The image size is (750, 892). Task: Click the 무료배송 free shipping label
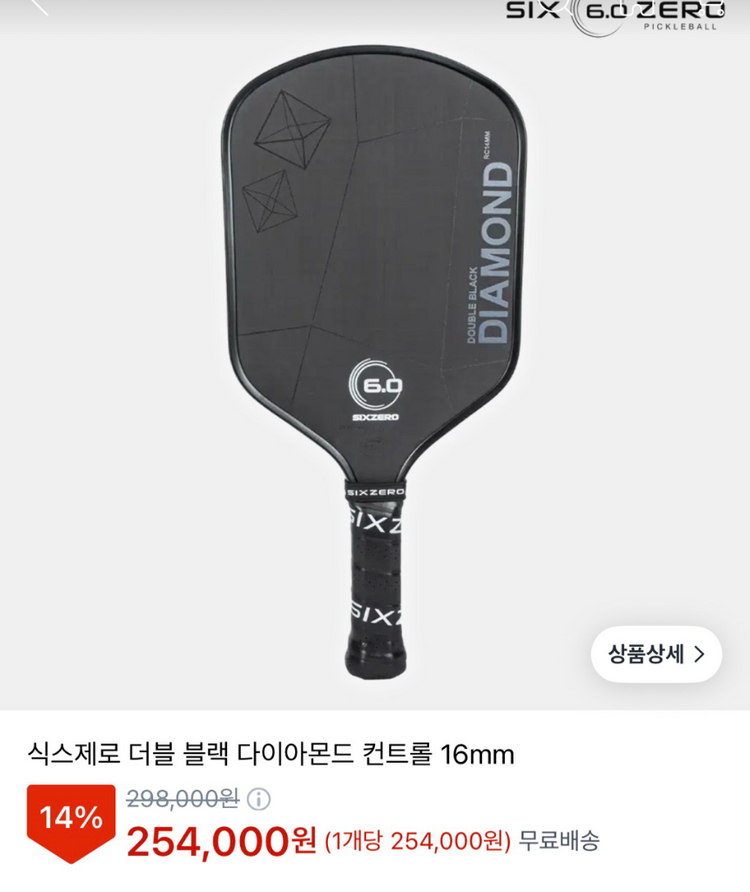click(556, 839)
